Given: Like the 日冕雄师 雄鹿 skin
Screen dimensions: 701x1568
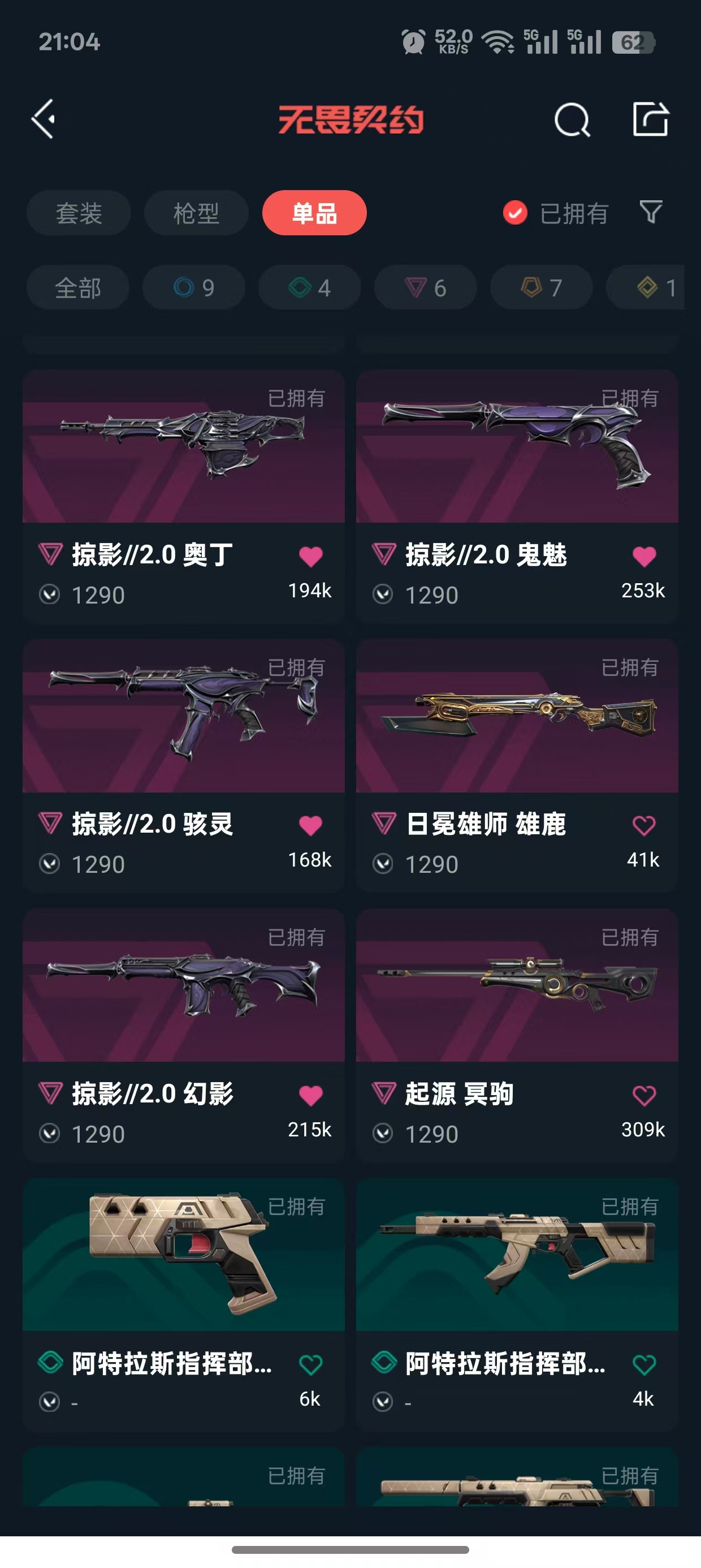Looking at the screenshot, I should point(644,825).
